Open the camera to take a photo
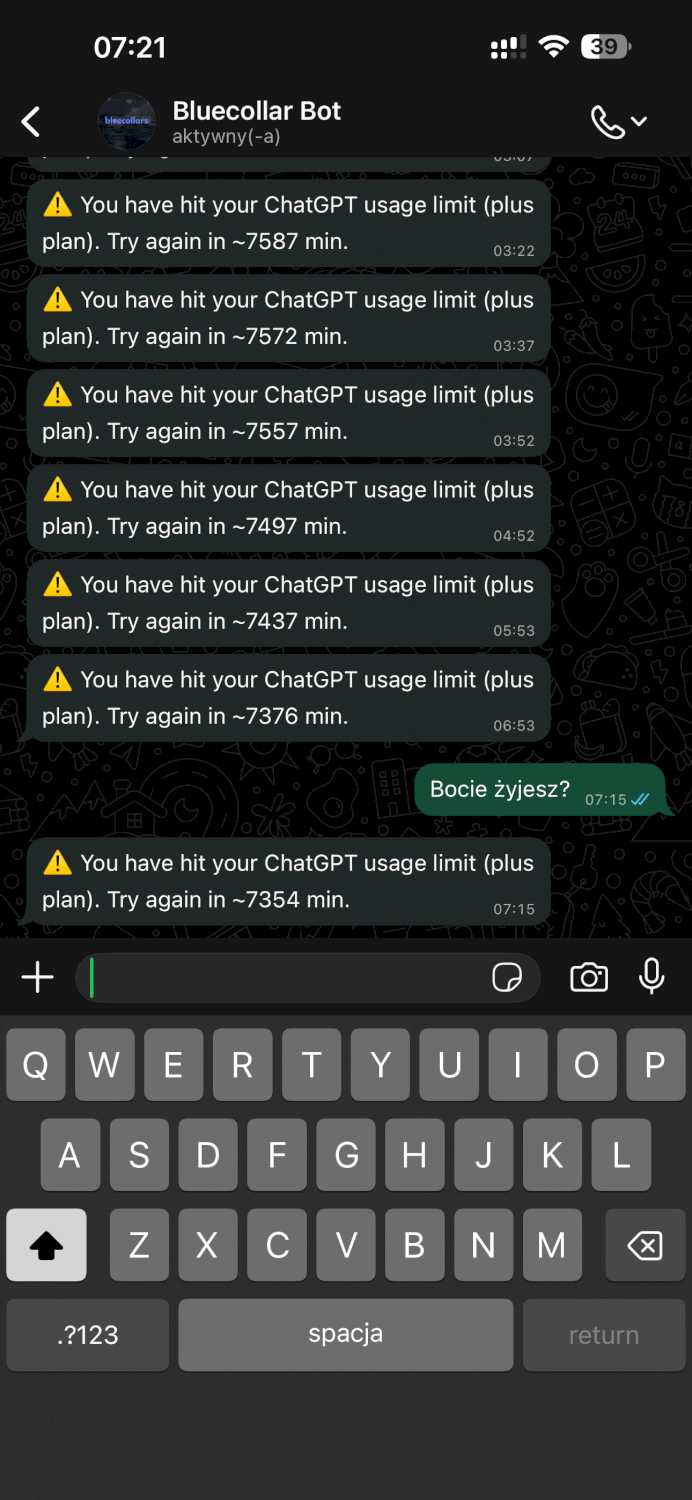Screen dimensions: 692x1500 tap(589, 977)
